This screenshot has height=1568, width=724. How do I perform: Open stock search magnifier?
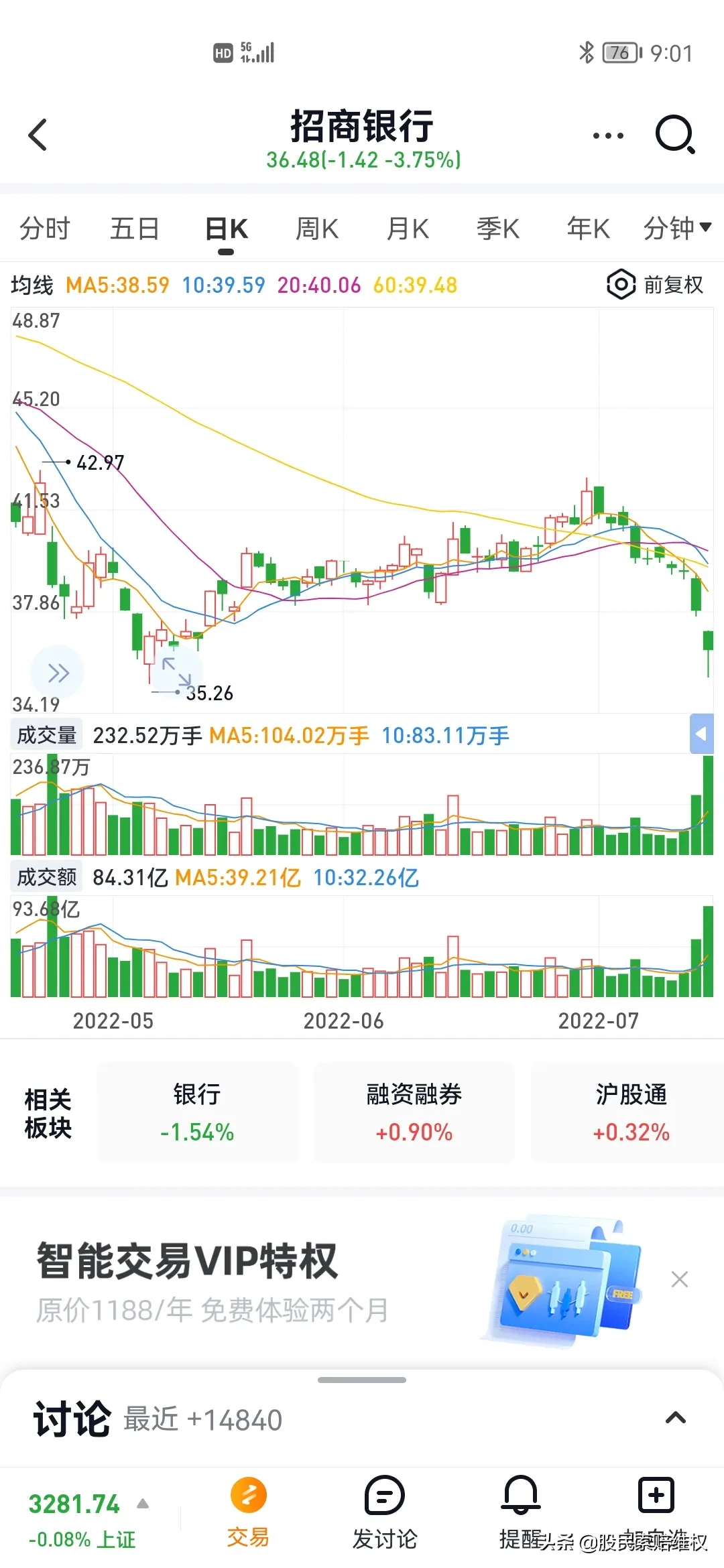tap(674, 135)
